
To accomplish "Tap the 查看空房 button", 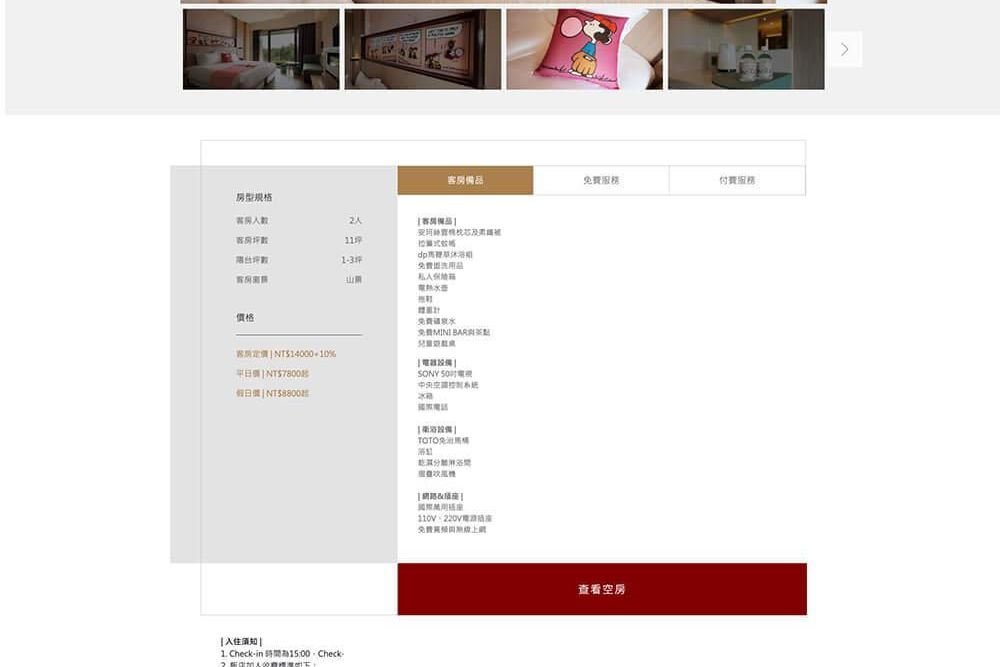I will (602, 589).
